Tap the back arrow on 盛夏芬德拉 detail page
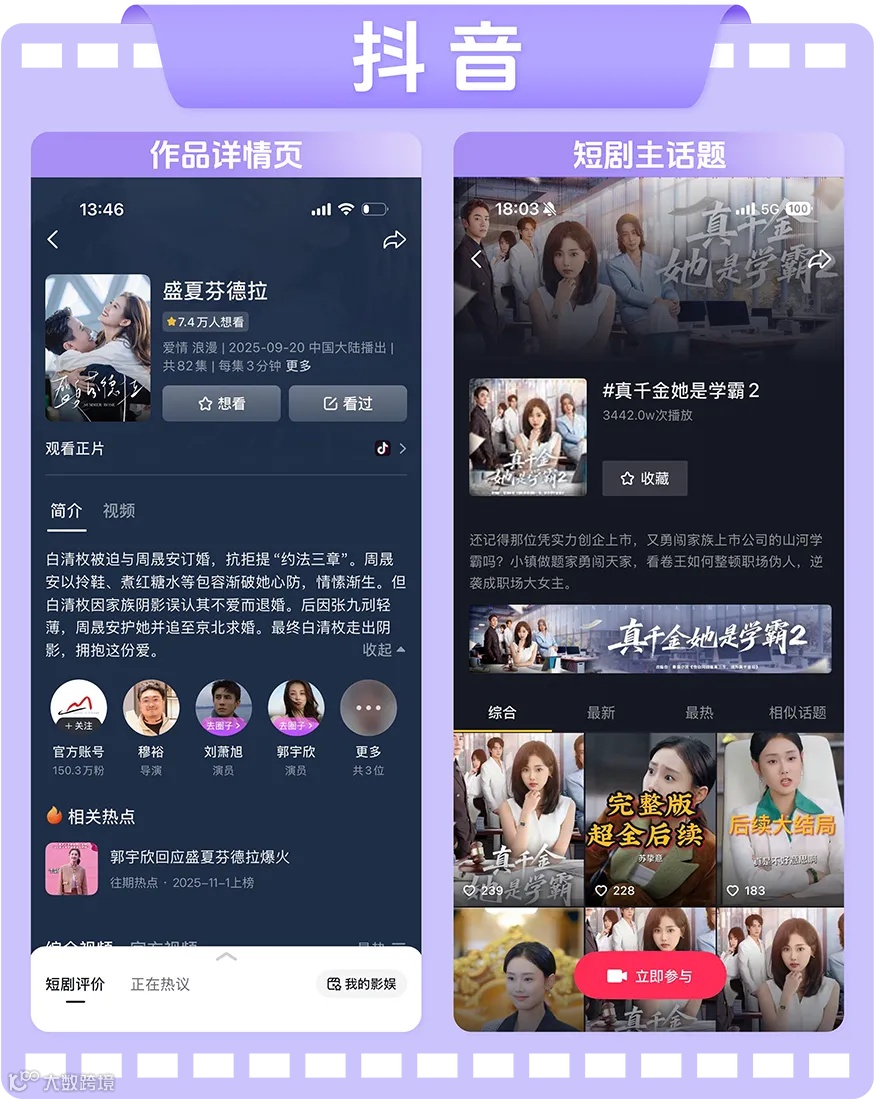 53,240
